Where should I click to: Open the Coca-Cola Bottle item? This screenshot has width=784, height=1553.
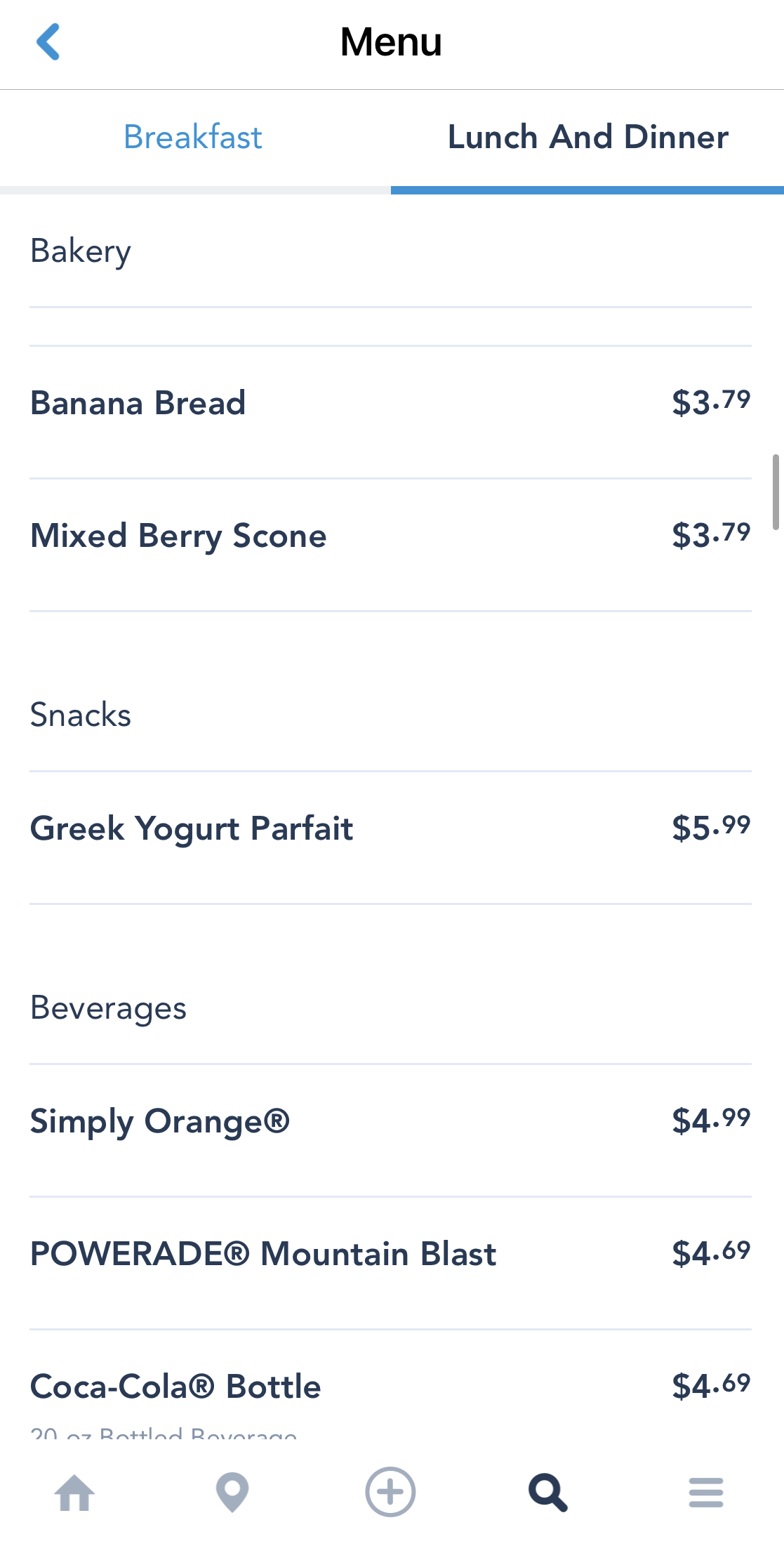pos(390,1387)
